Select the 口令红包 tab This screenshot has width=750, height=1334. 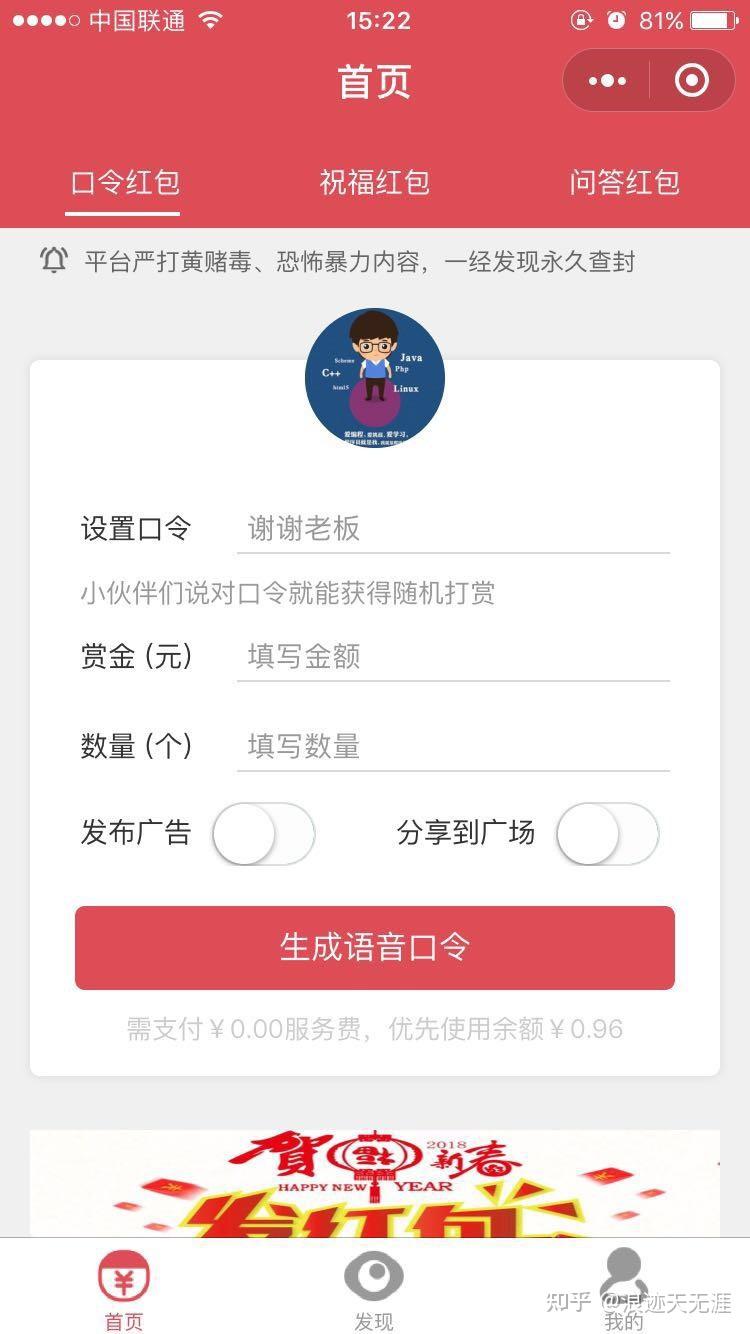tap(124, 182)
